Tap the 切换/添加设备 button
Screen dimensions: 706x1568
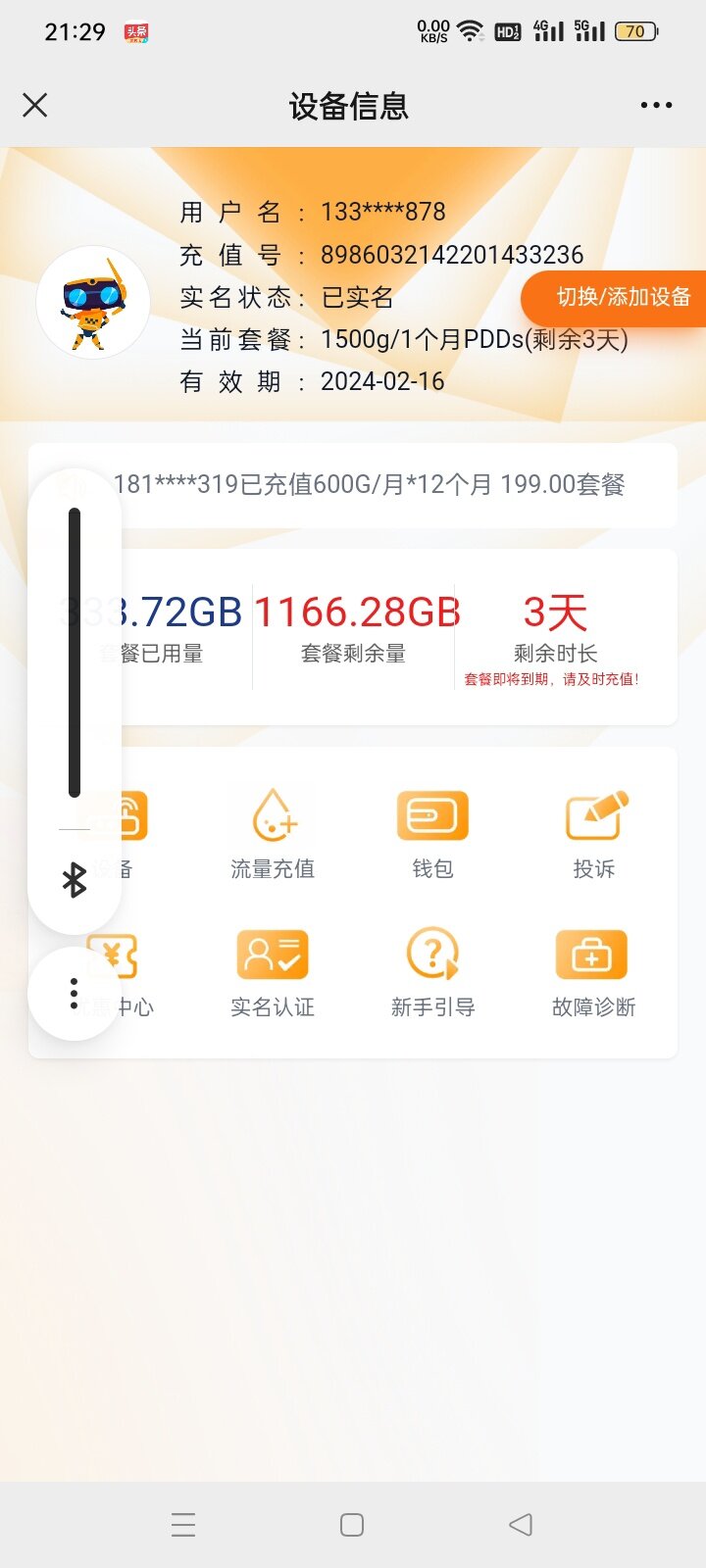point(618,298)
